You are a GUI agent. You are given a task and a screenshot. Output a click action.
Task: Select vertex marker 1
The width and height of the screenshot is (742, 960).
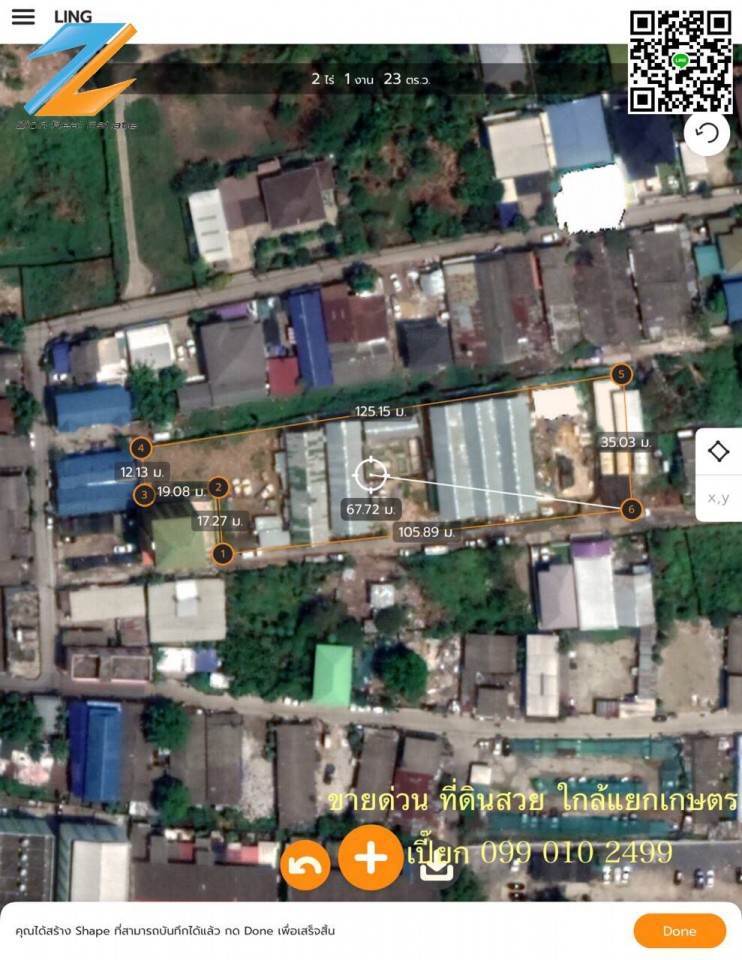(x=223, y=552)
